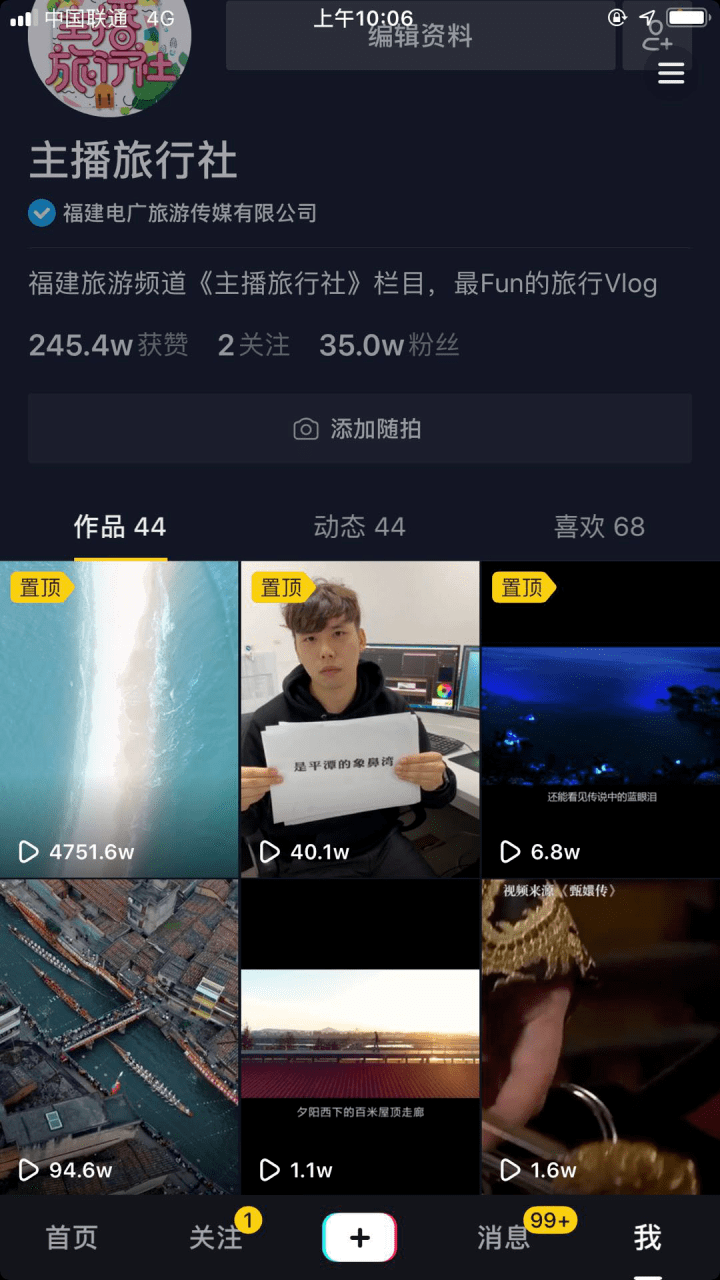Image resolution: width=720 pixels, height=1280 pixels.
Task: Open the 甄嬛传 video with 1.6w plays
Action: [601, 1037]
